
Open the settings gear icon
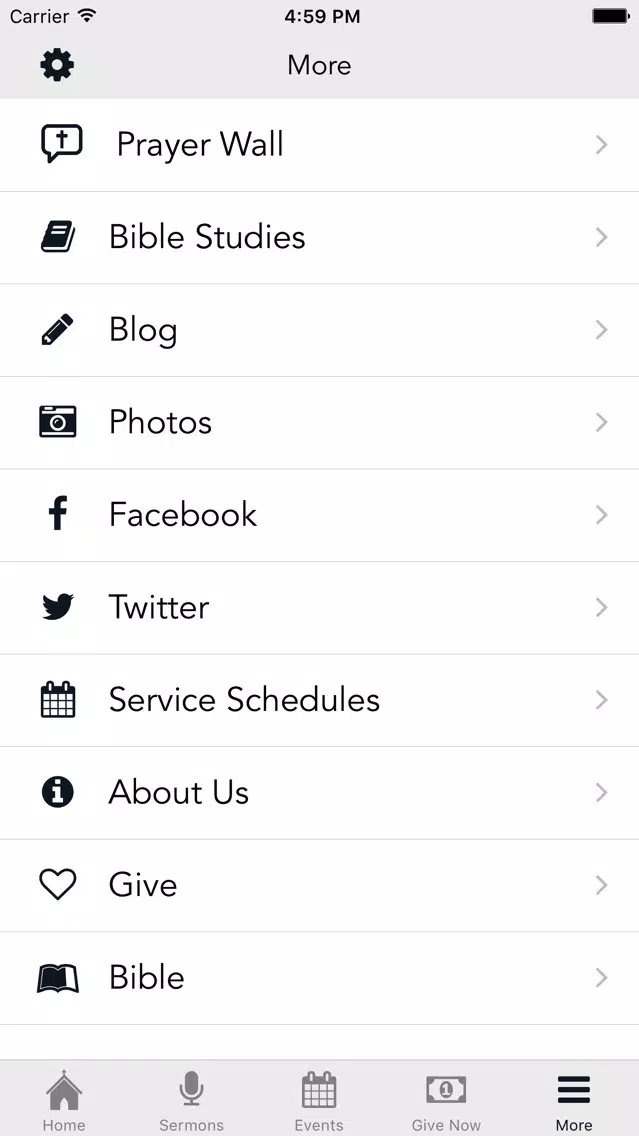click(x=57, y=65)
